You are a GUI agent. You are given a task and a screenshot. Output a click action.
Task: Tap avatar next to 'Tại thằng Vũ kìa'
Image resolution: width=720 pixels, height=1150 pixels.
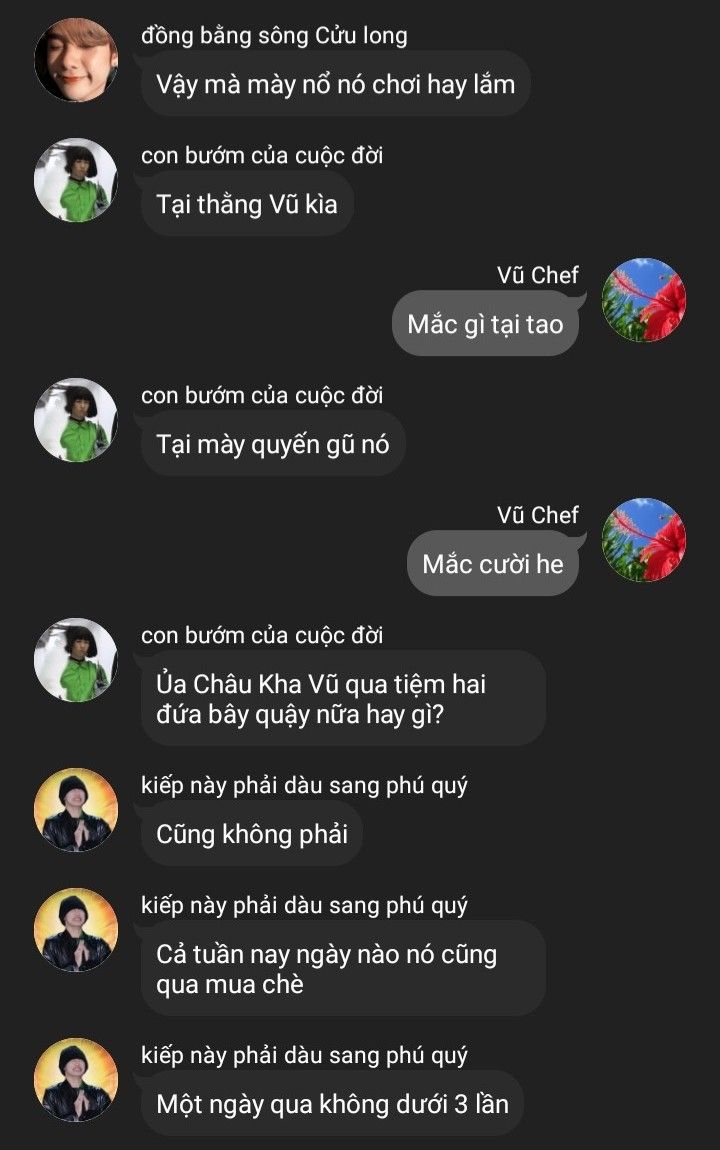76,180
